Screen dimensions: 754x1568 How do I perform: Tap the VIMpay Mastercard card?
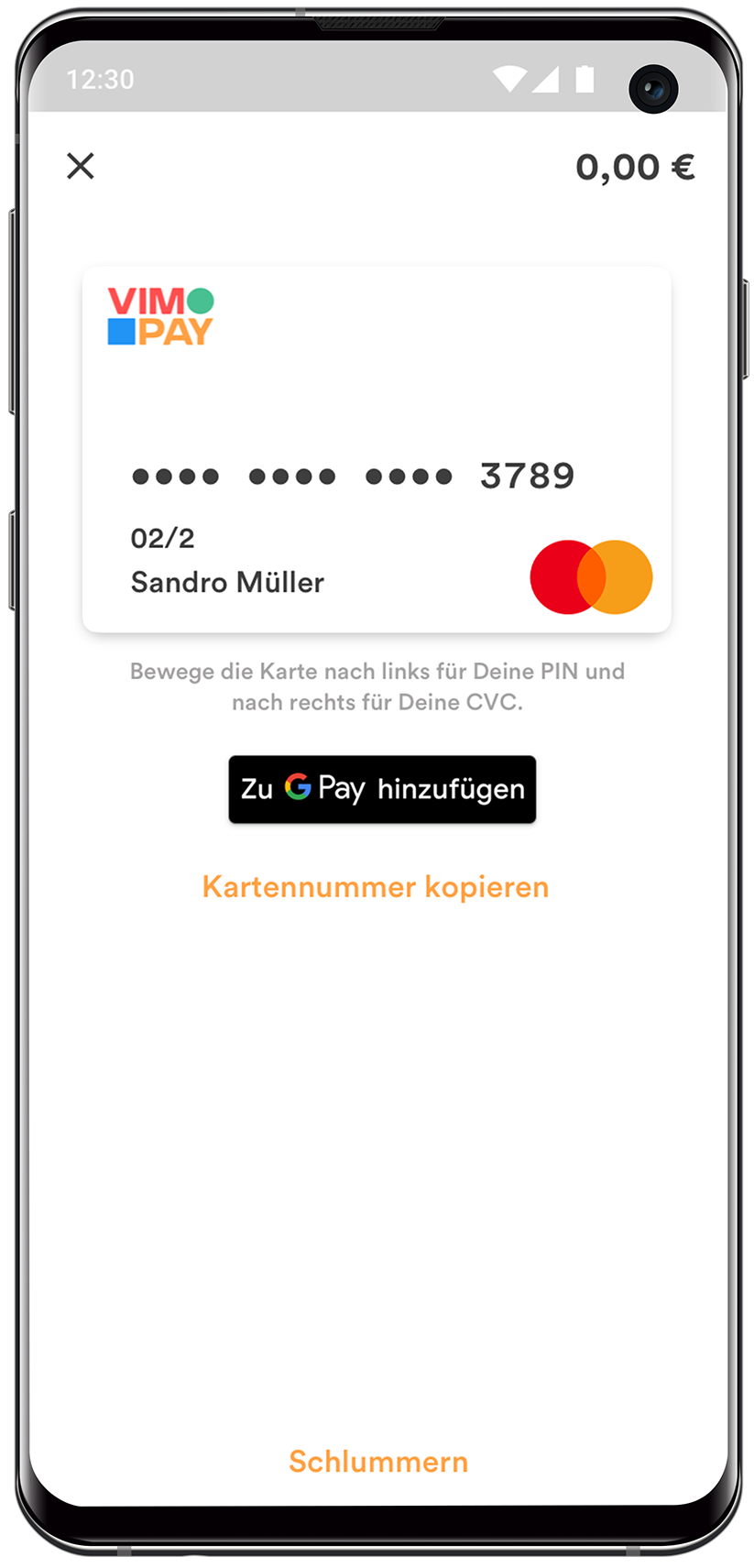tap(377, 449)
